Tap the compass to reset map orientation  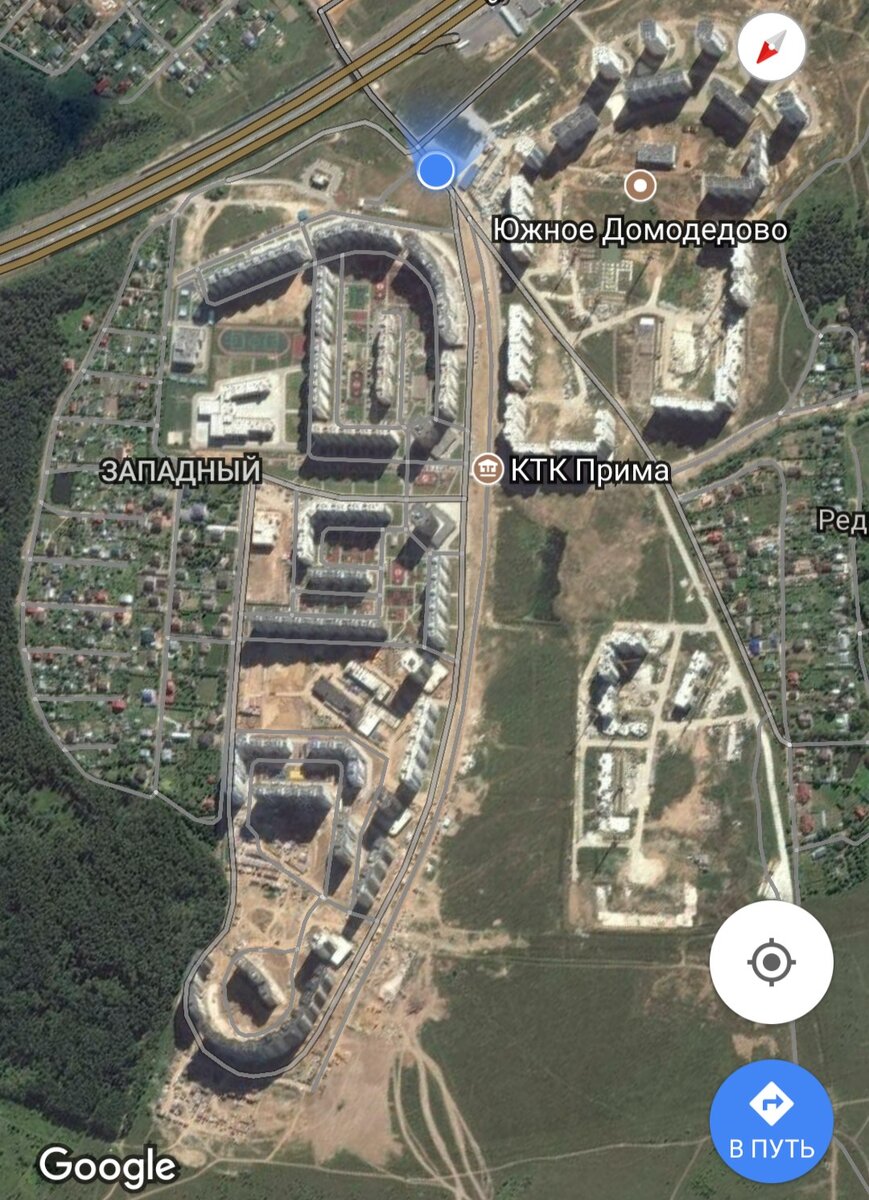click(771, 47)
